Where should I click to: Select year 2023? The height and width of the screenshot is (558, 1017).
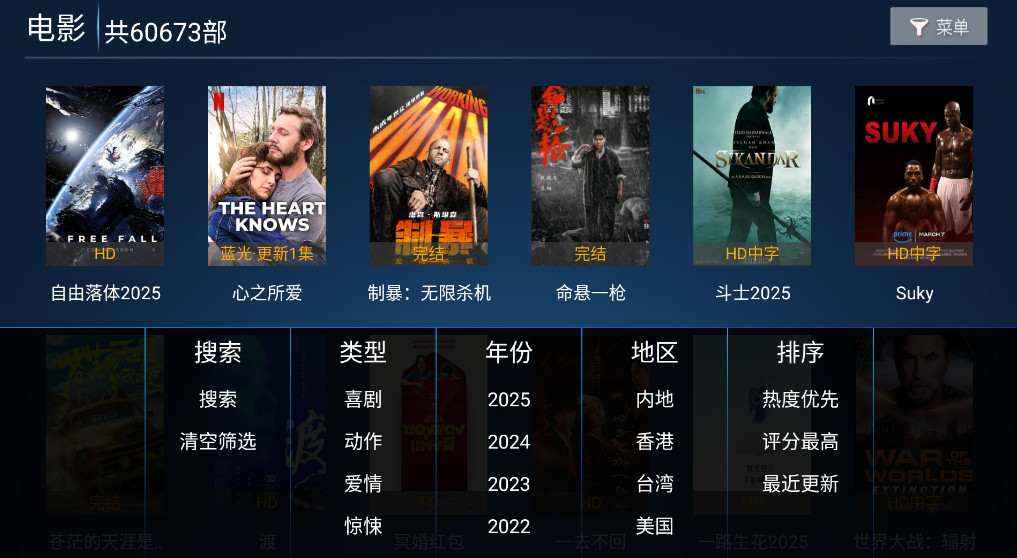(509, 484)
